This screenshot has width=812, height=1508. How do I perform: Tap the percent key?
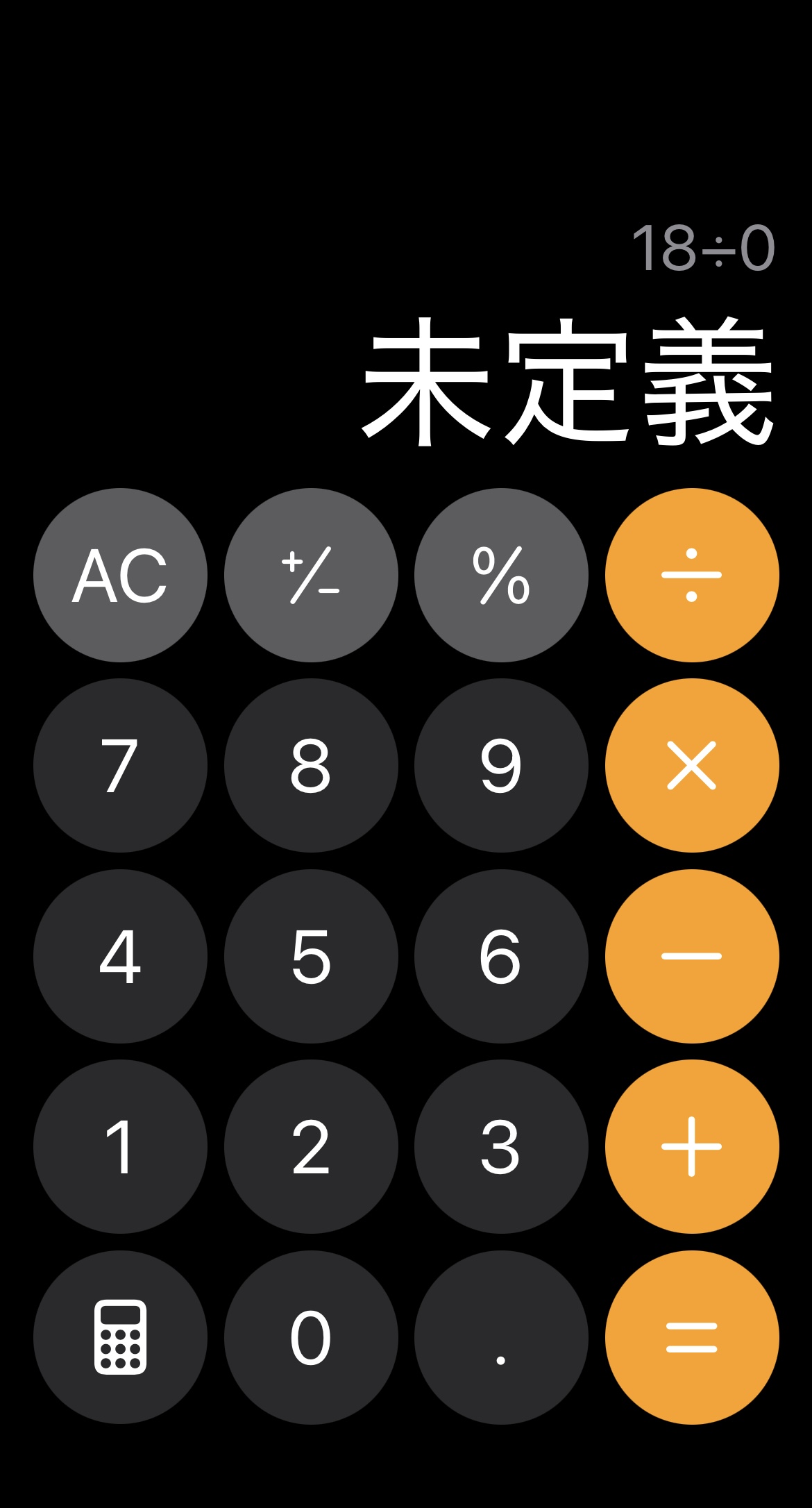point(501,575)
